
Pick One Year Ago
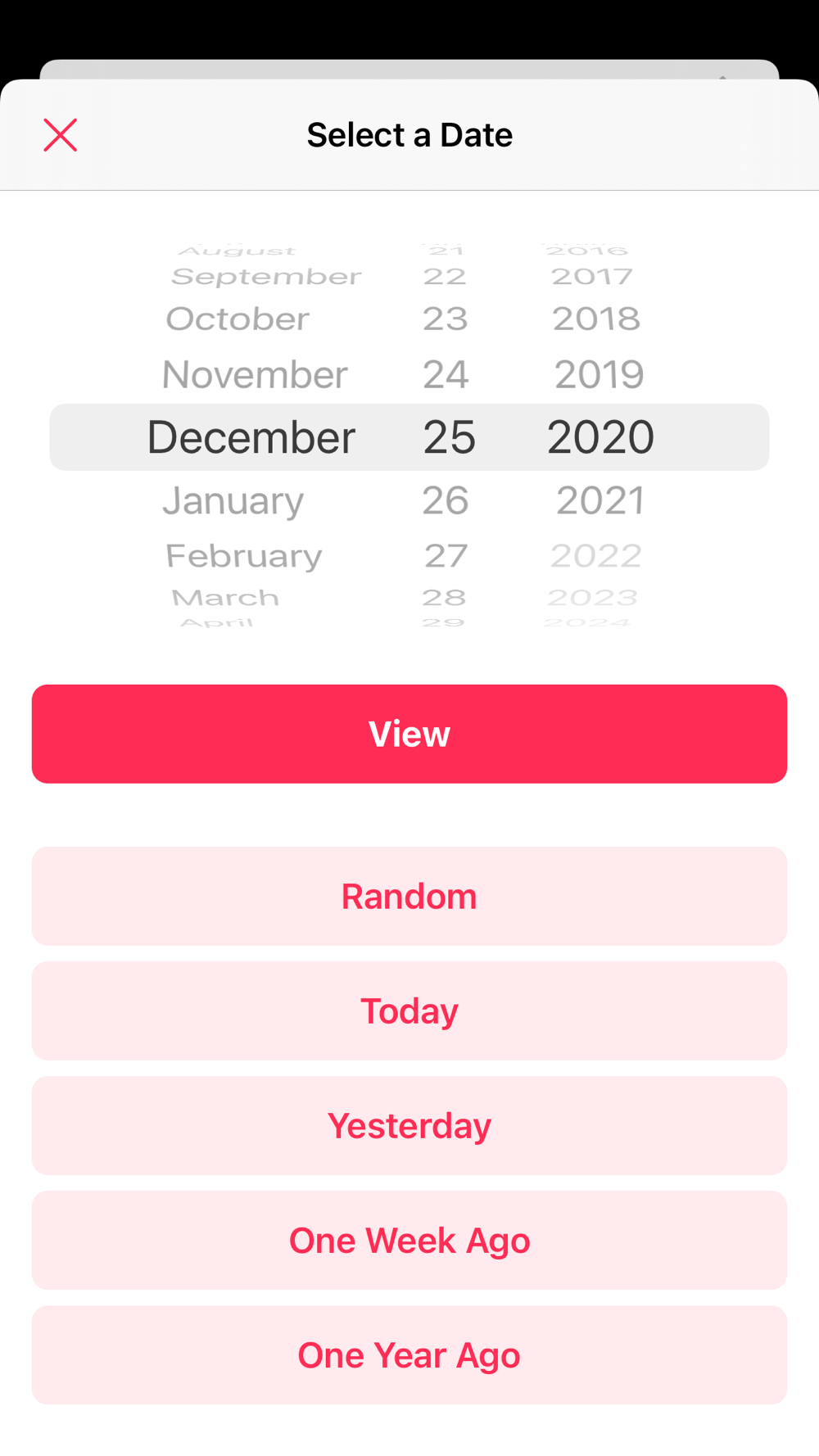point(409,1354)
